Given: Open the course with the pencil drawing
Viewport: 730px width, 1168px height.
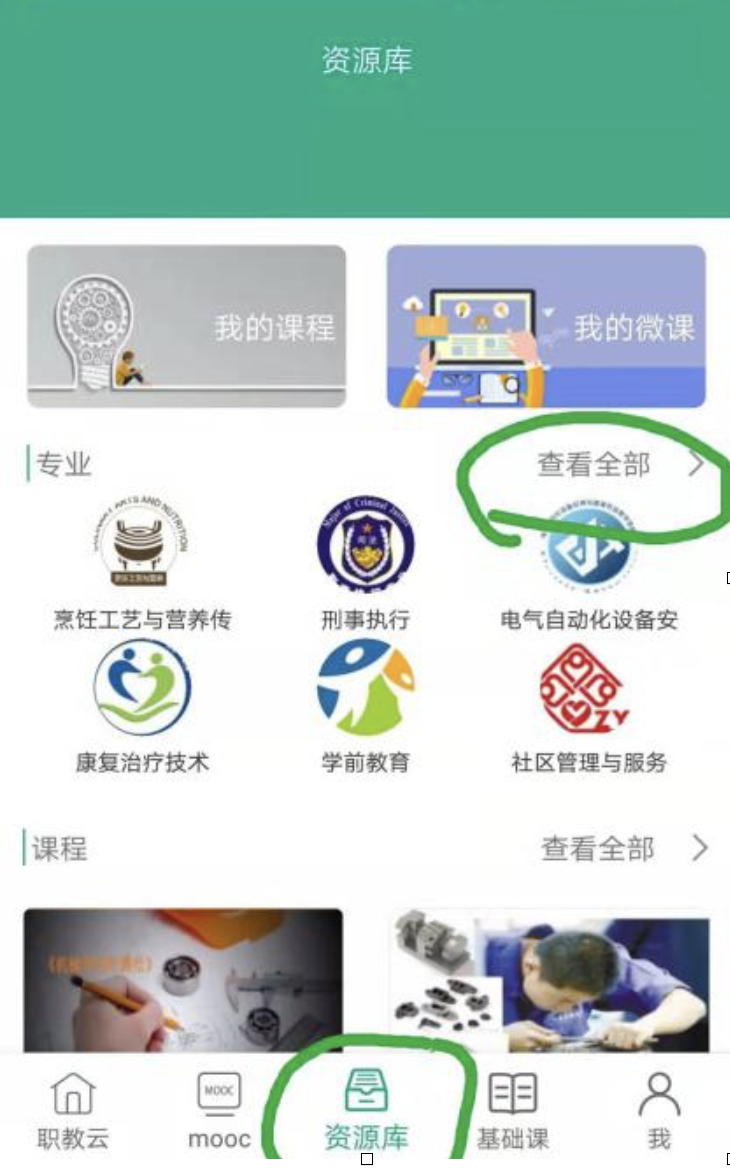Looking at the screenshot, I should click(x=183, y=980).
